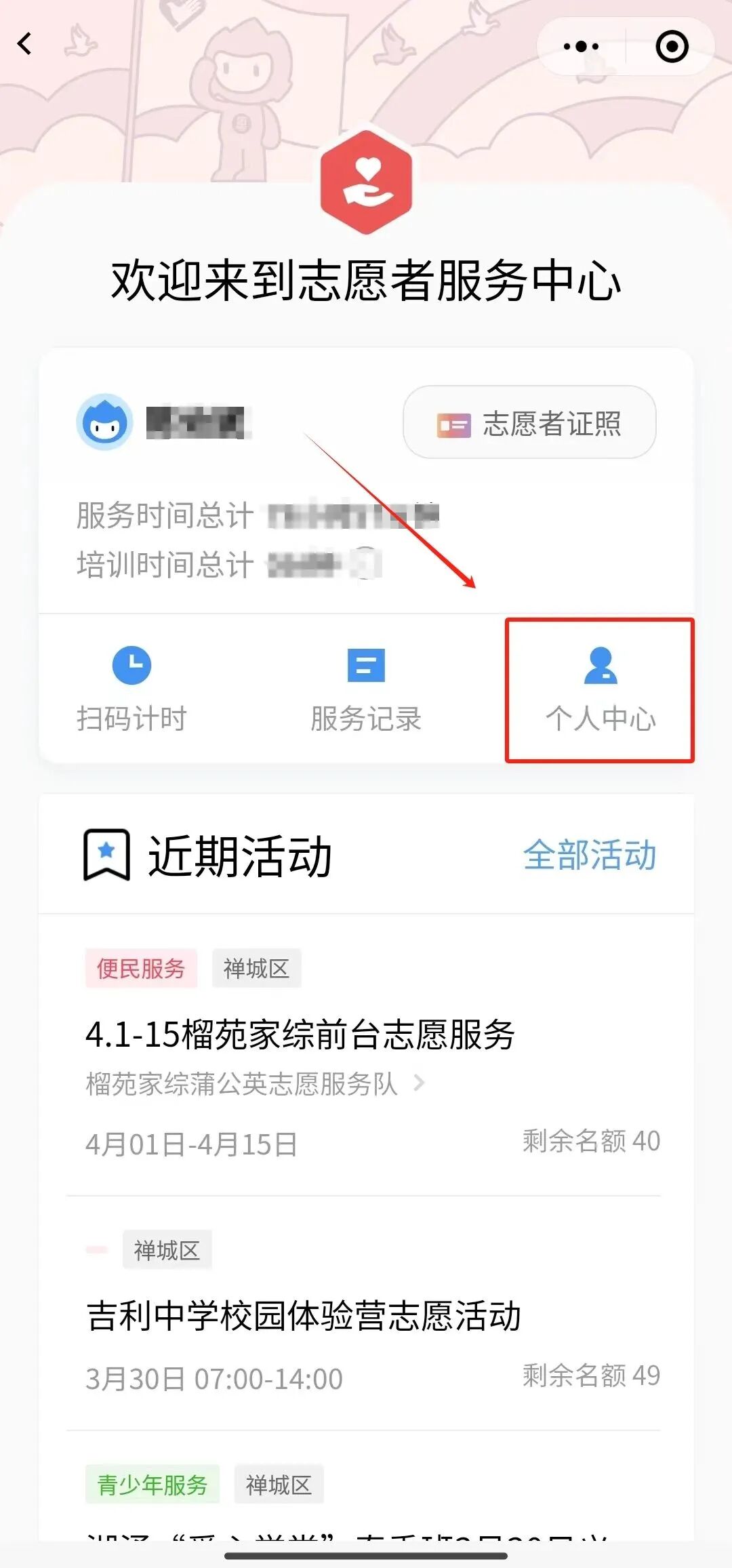Viewport: 732px width, 1568px height.
Task: Enter 个人中心 personal center
Action: 601,689
